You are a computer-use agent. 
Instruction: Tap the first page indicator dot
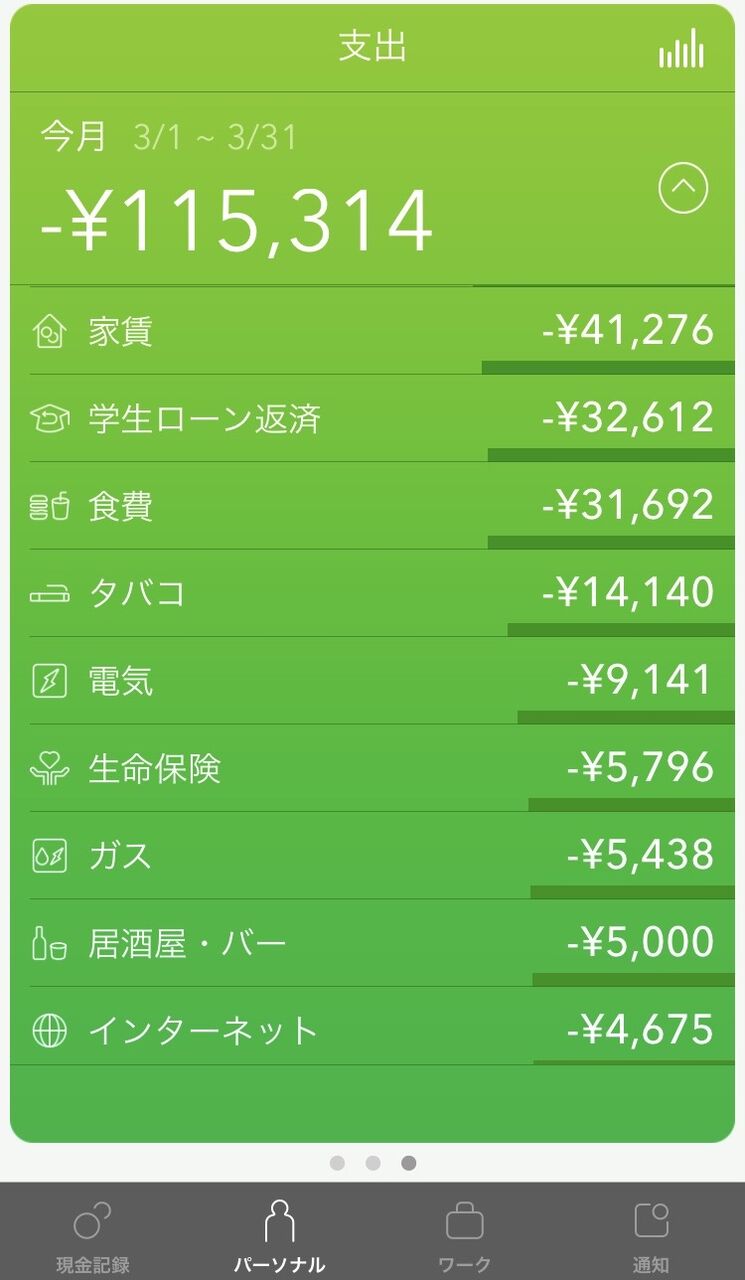(337, 1163)
